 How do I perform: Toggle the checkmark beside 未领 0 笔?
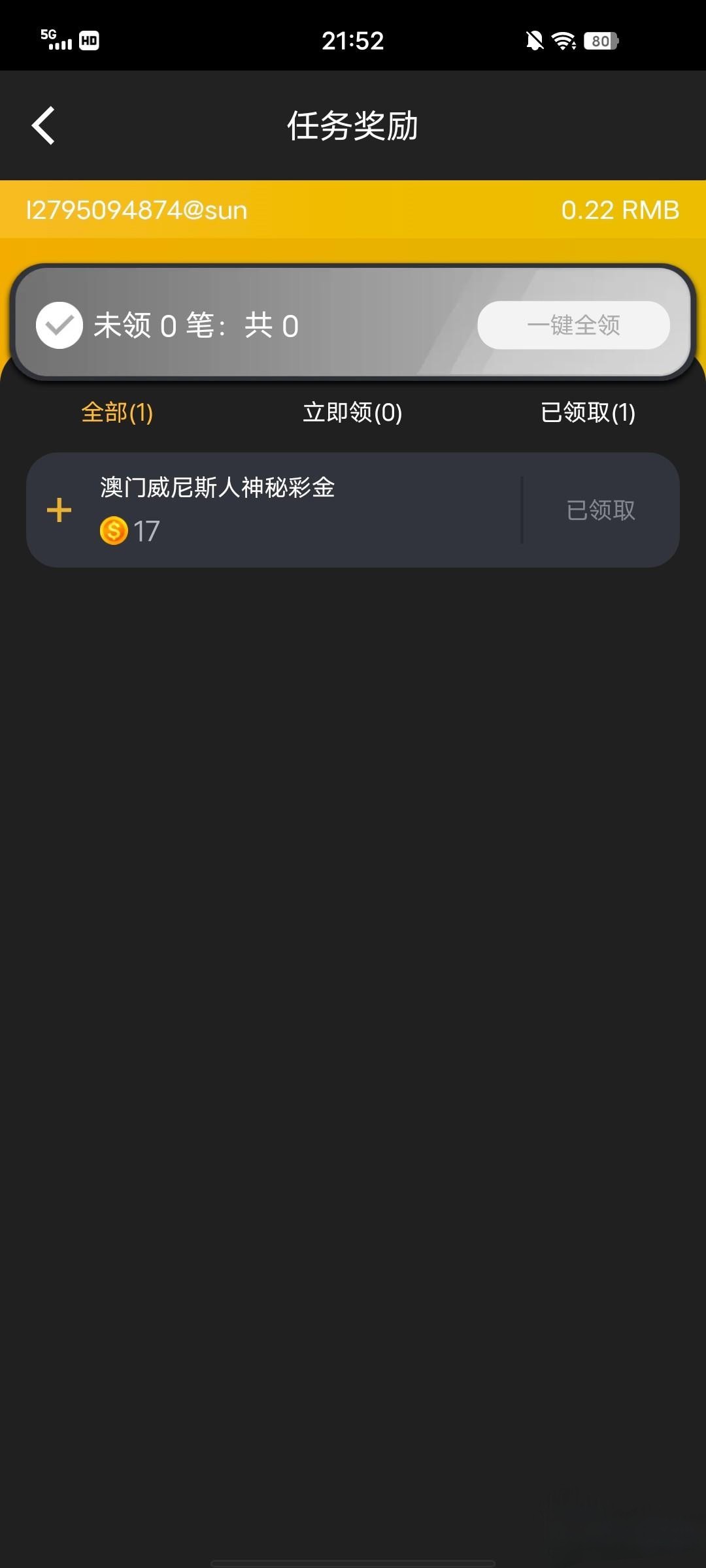click(59, 325)
